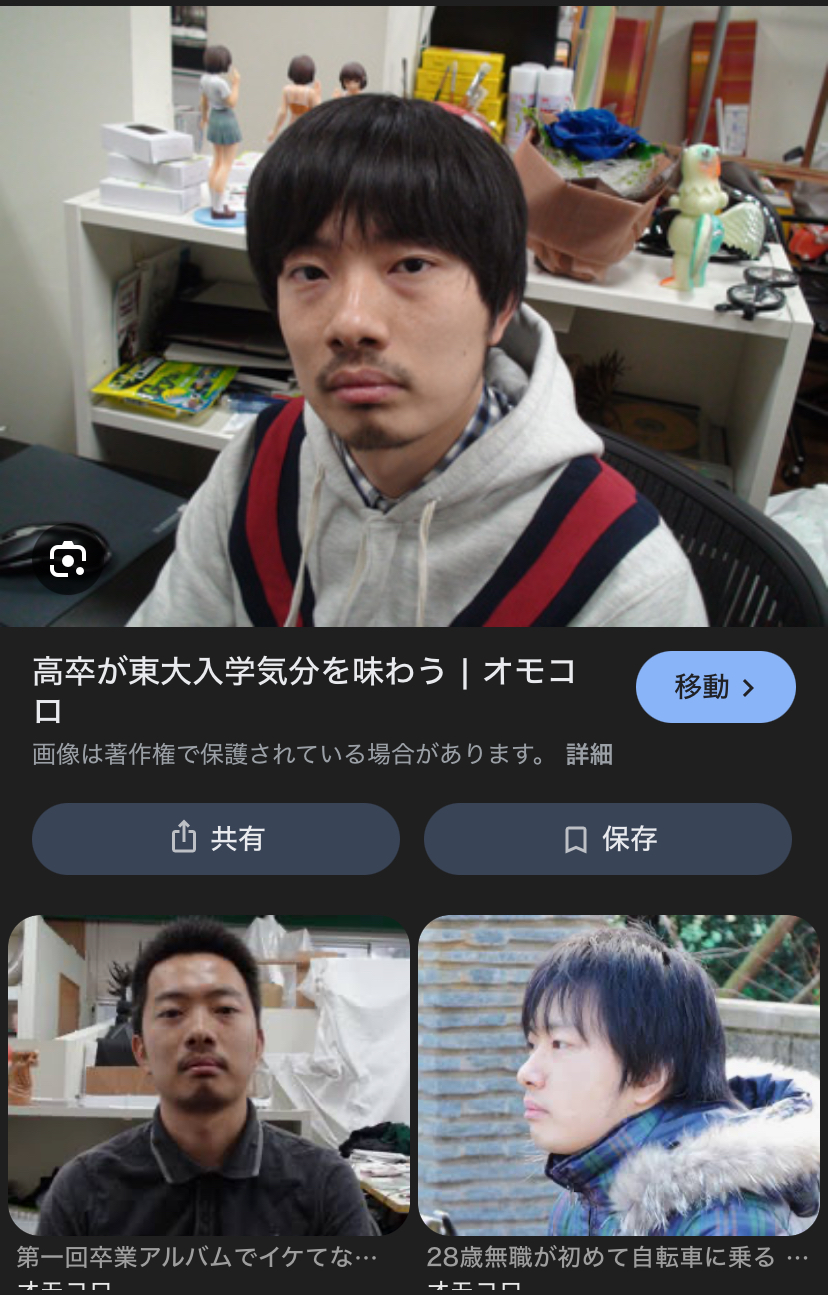Image resolution: width=828 pixels, height=1295 pixels.
Task: Open the 高卒が東大入学気分を味わう main image
Action: tap(414, 320)
